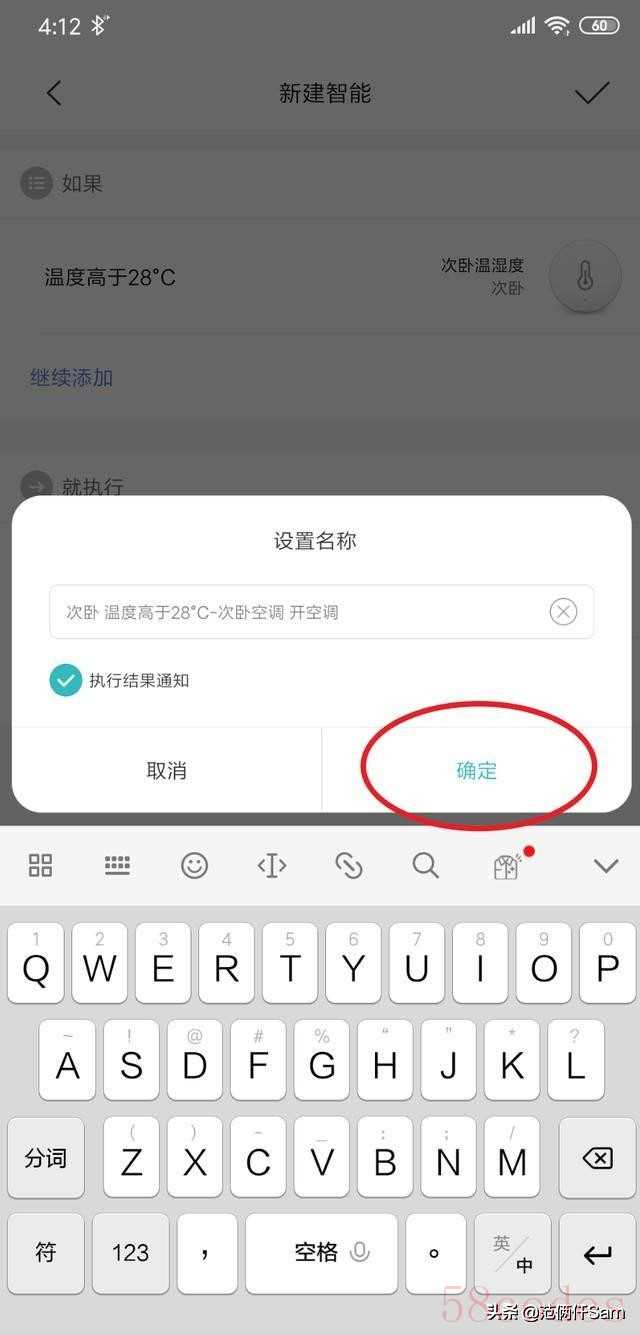Confirm the name with 确定
Viewport: 640px width, 1335px height.
(x=477, y=770)
